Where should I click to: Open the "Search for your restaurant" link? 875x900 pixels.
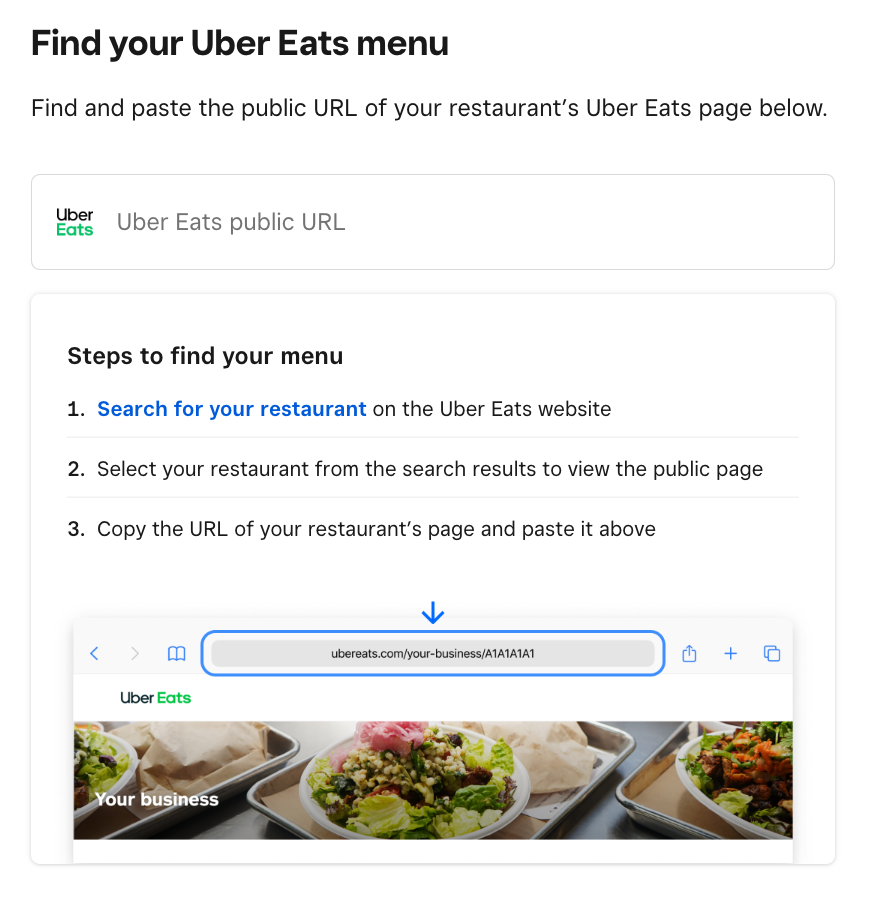[231, 409]
